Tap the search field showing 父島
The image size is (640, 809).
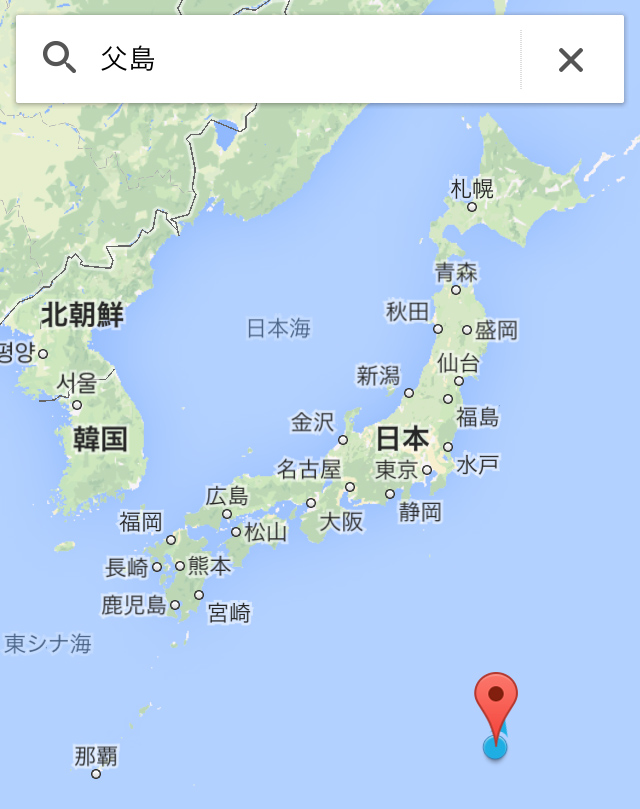point(300,60)
